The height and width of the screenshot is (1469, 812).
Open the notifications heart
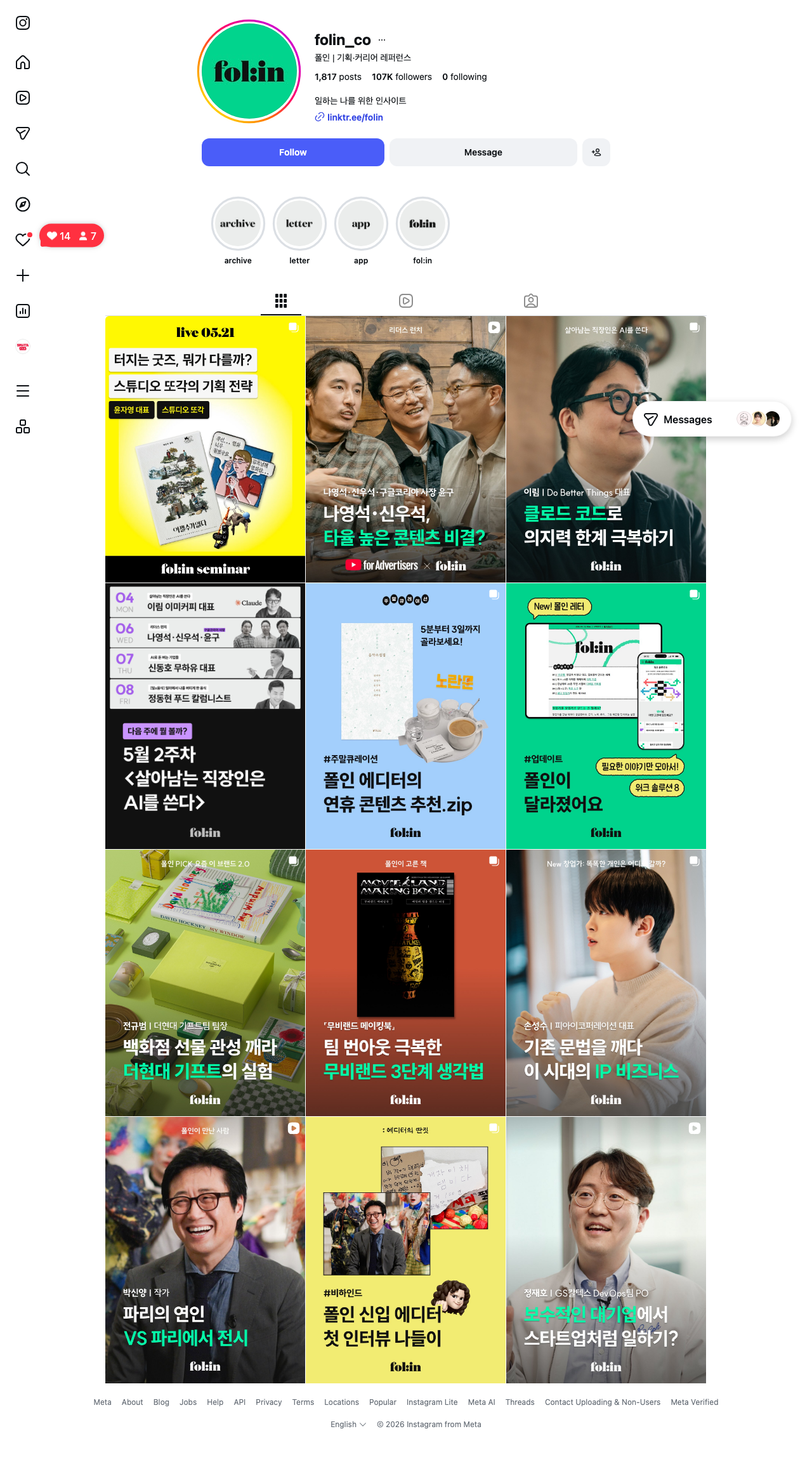pyautogui.click(x=23, y=240)
